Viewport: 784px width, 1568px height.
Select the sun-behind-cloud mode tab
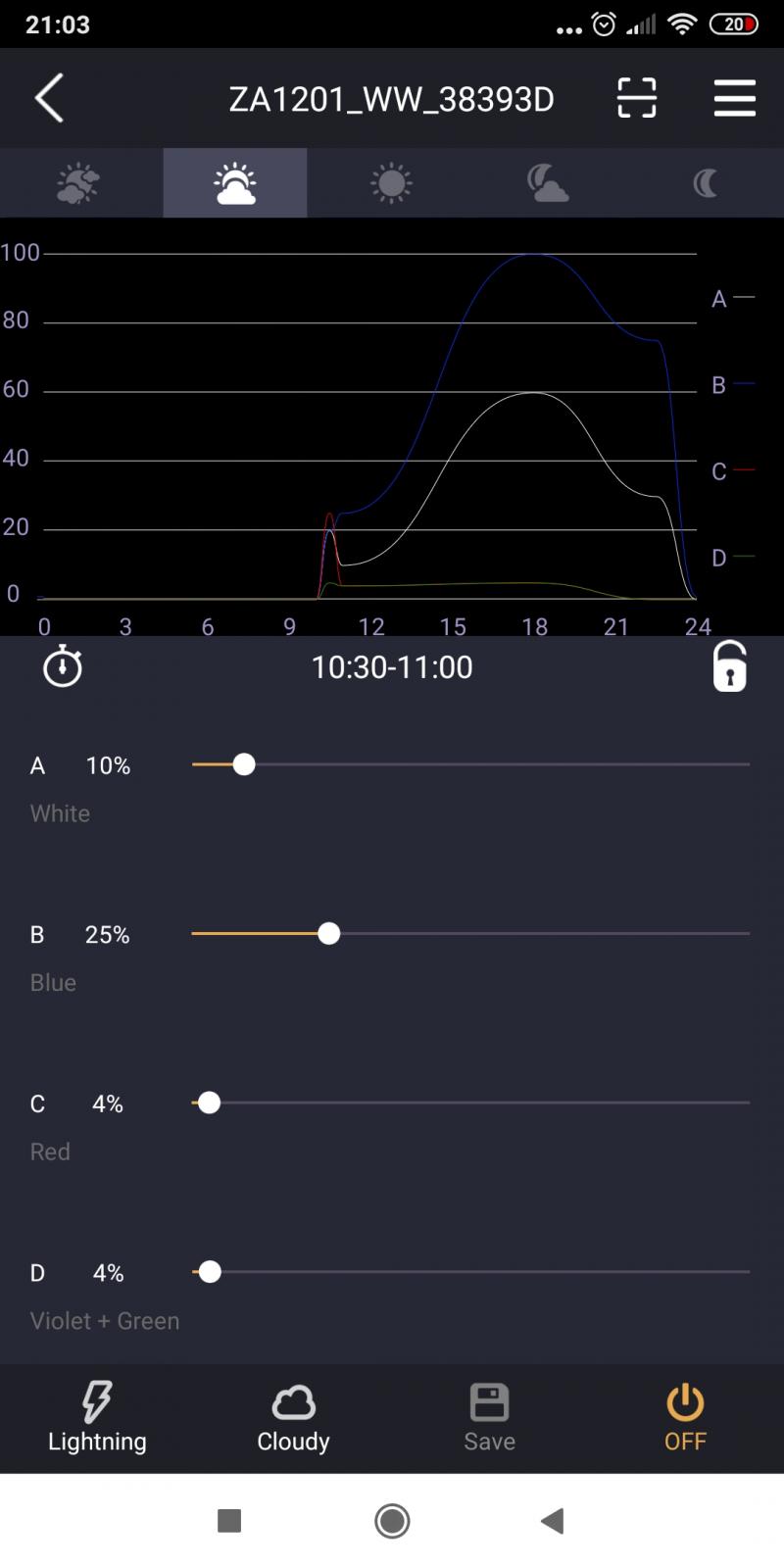tap(235, 183)
